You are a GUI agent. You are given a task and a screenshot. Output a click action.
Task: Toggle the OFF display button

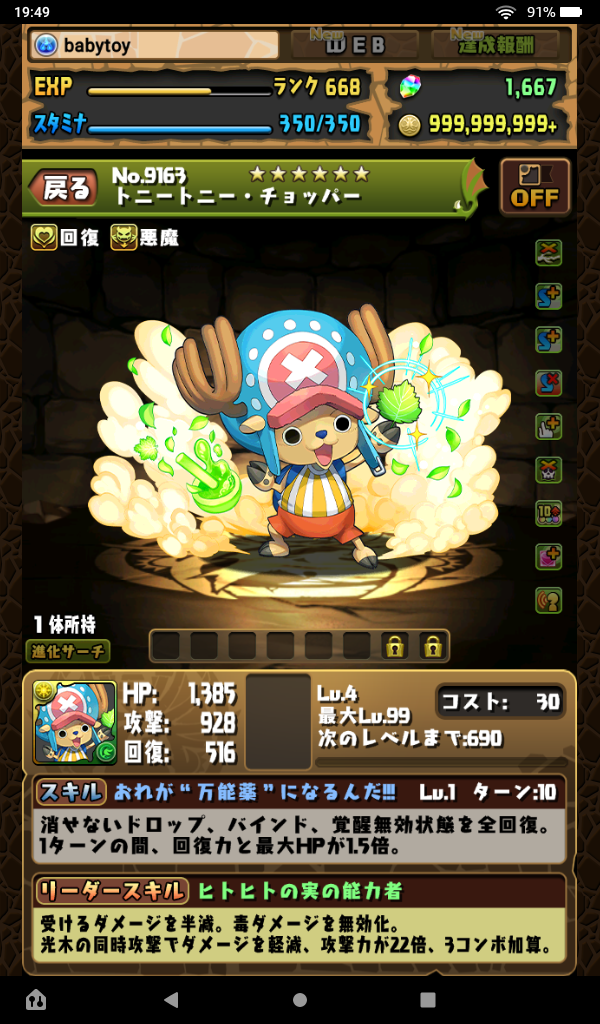click(534, 187)
